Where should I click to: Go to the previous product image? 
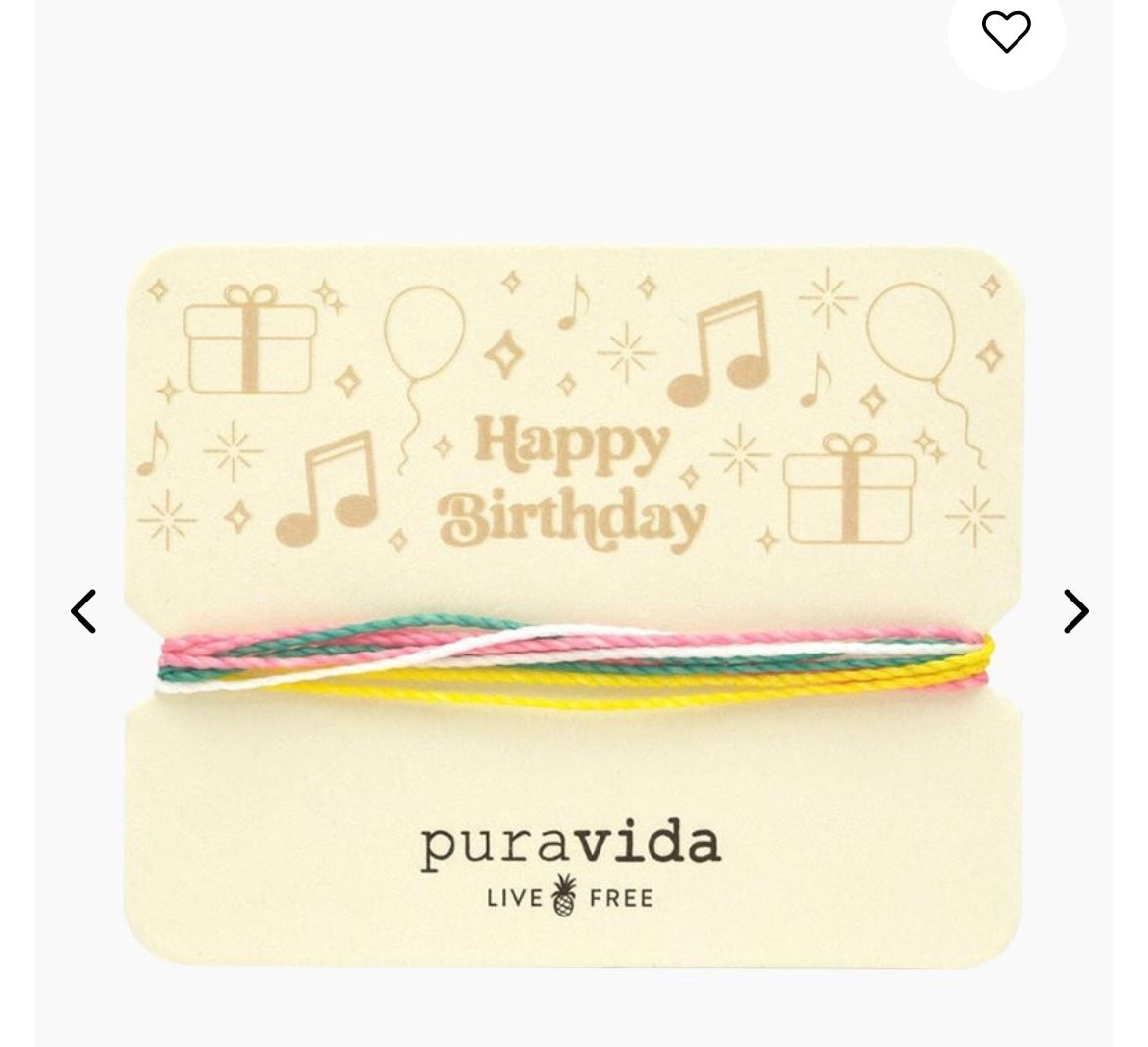[x=84, y=611]
